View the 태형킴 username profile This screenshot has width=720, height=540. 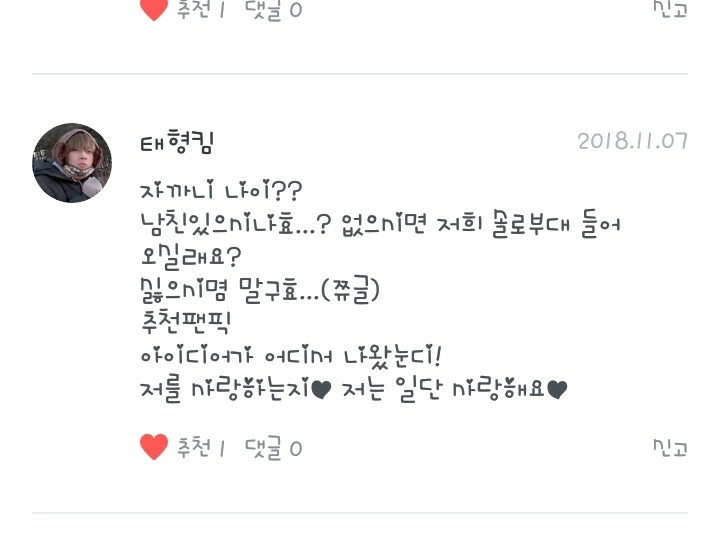(x=178, y=142)
